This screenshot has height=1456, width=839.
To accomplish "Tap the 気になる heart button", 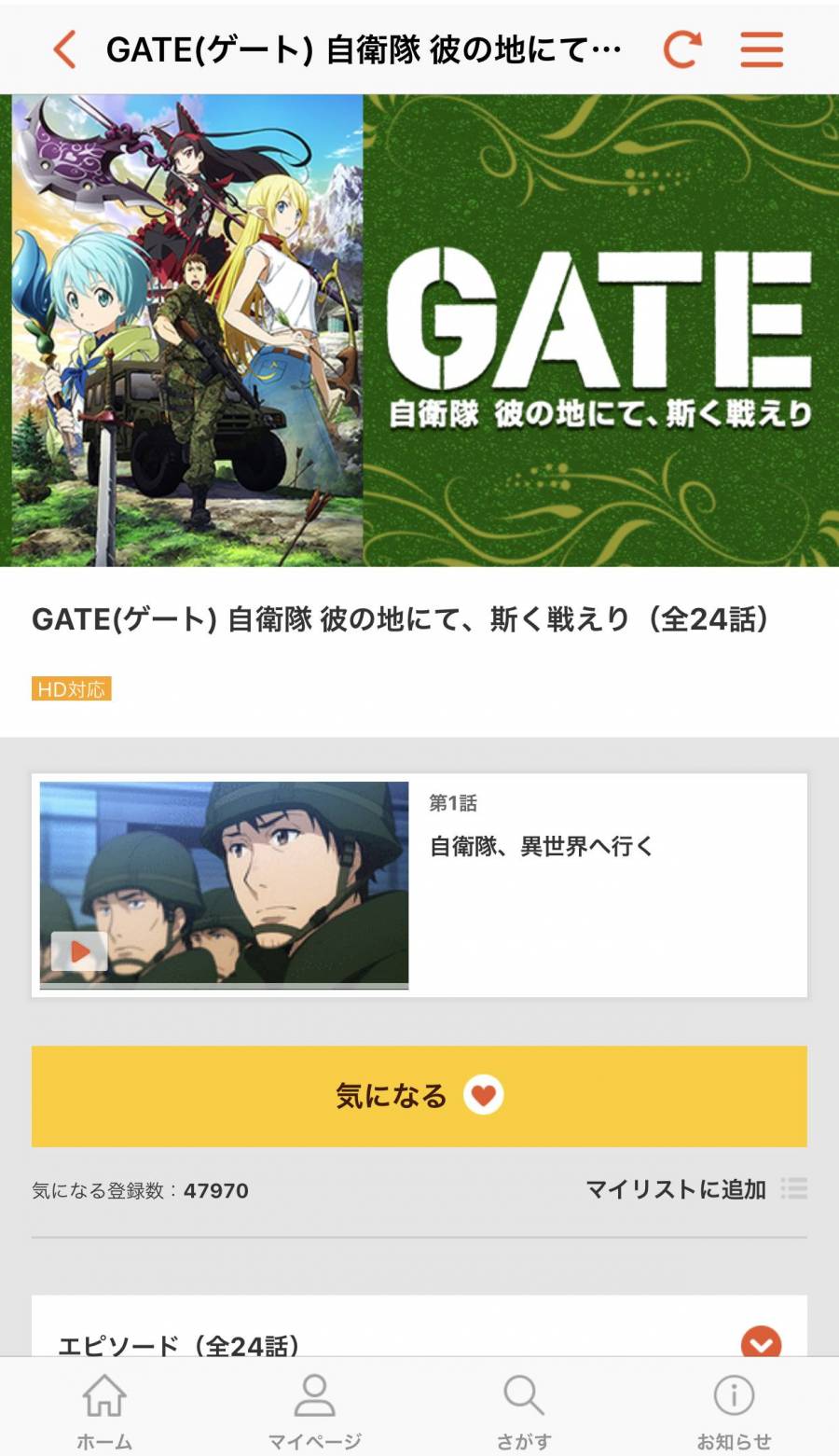I will pos(419,1096).
